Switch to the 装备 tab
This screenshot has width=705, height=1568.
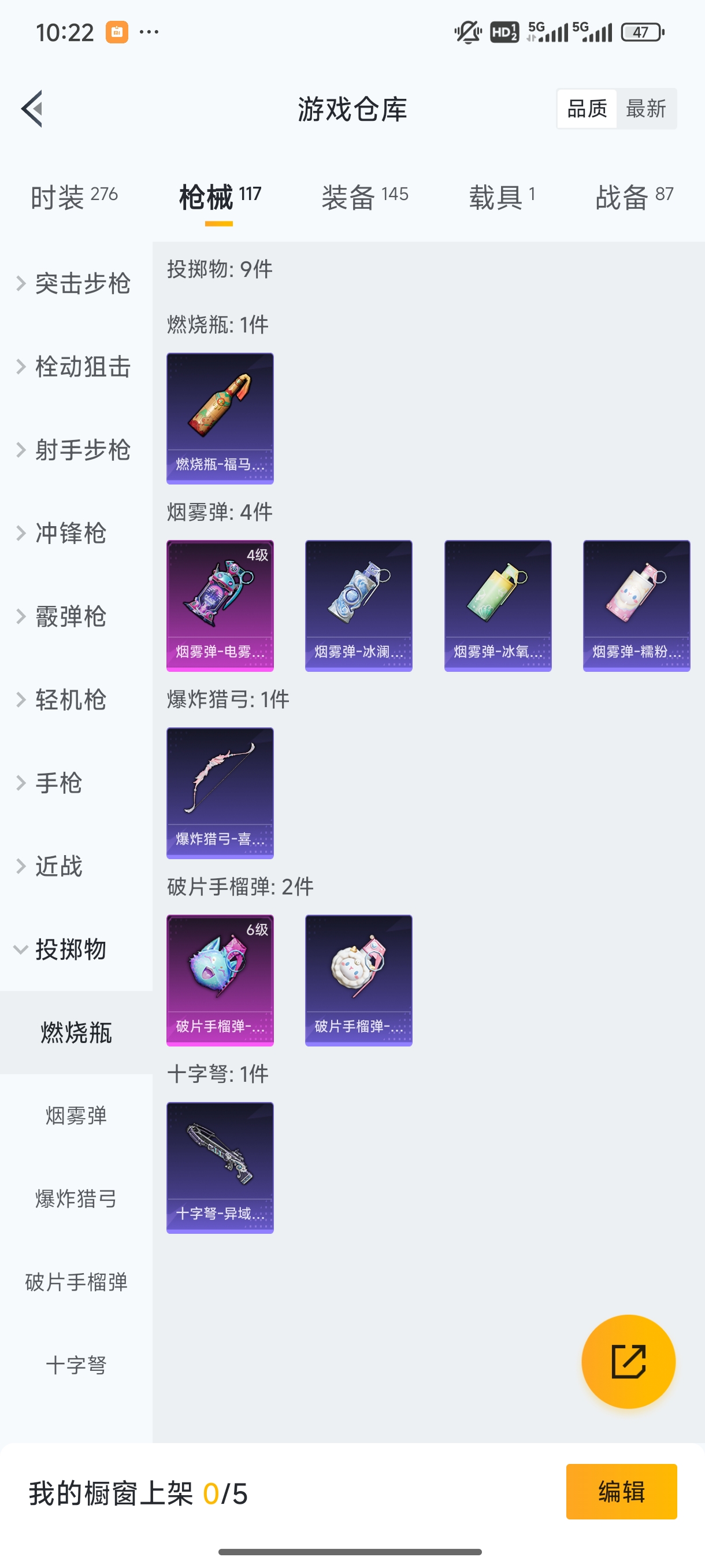365,197
